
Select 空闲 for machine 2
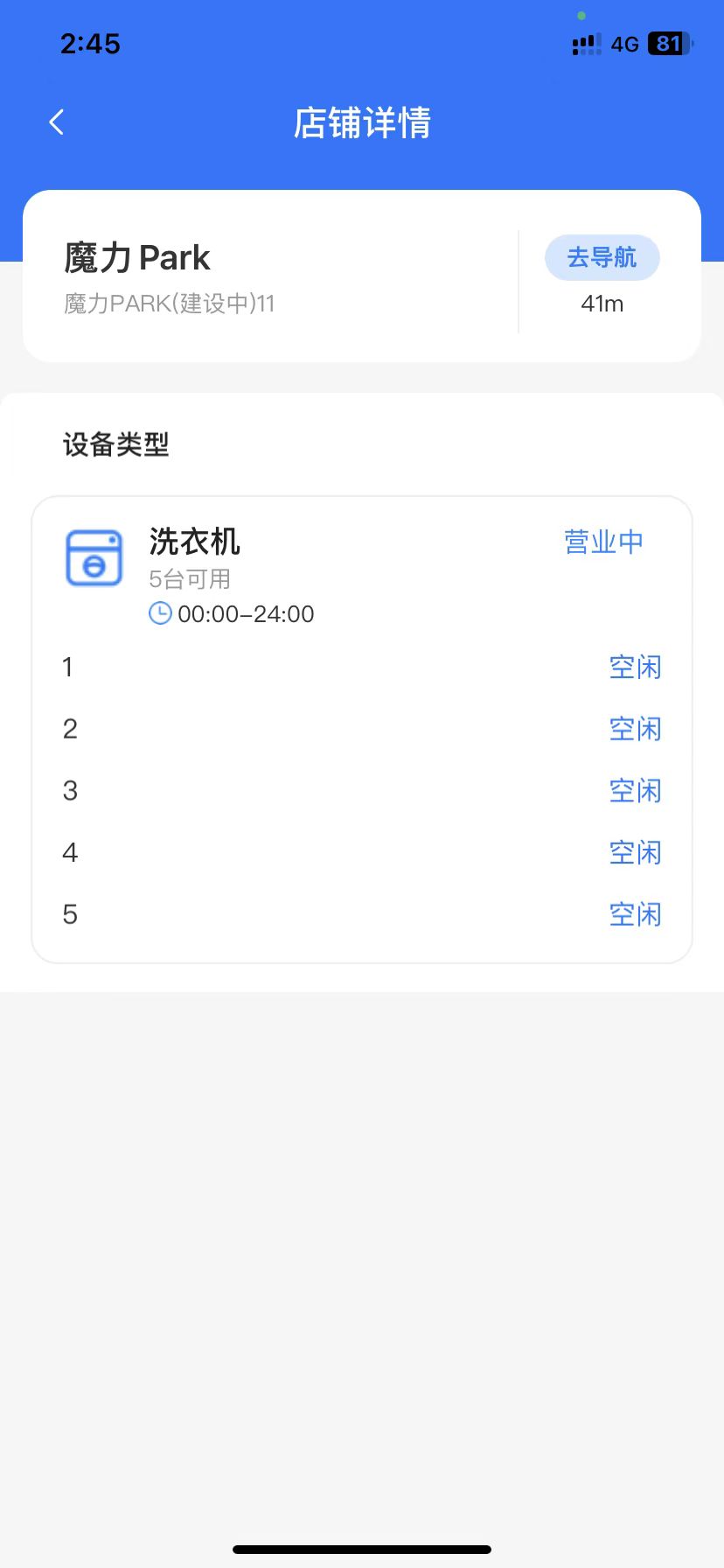635,729
